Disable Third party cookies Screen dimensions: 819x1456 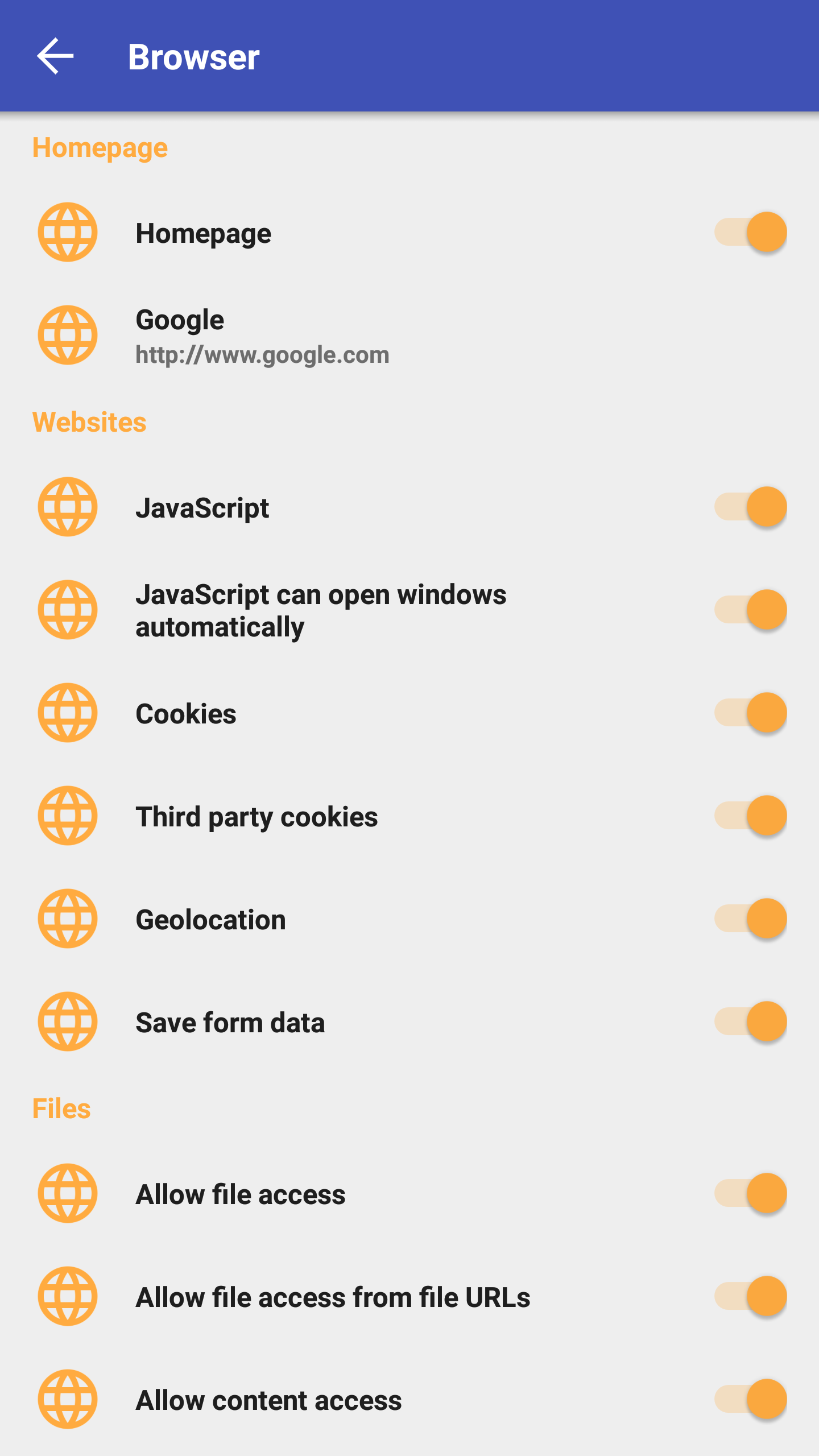750,816
